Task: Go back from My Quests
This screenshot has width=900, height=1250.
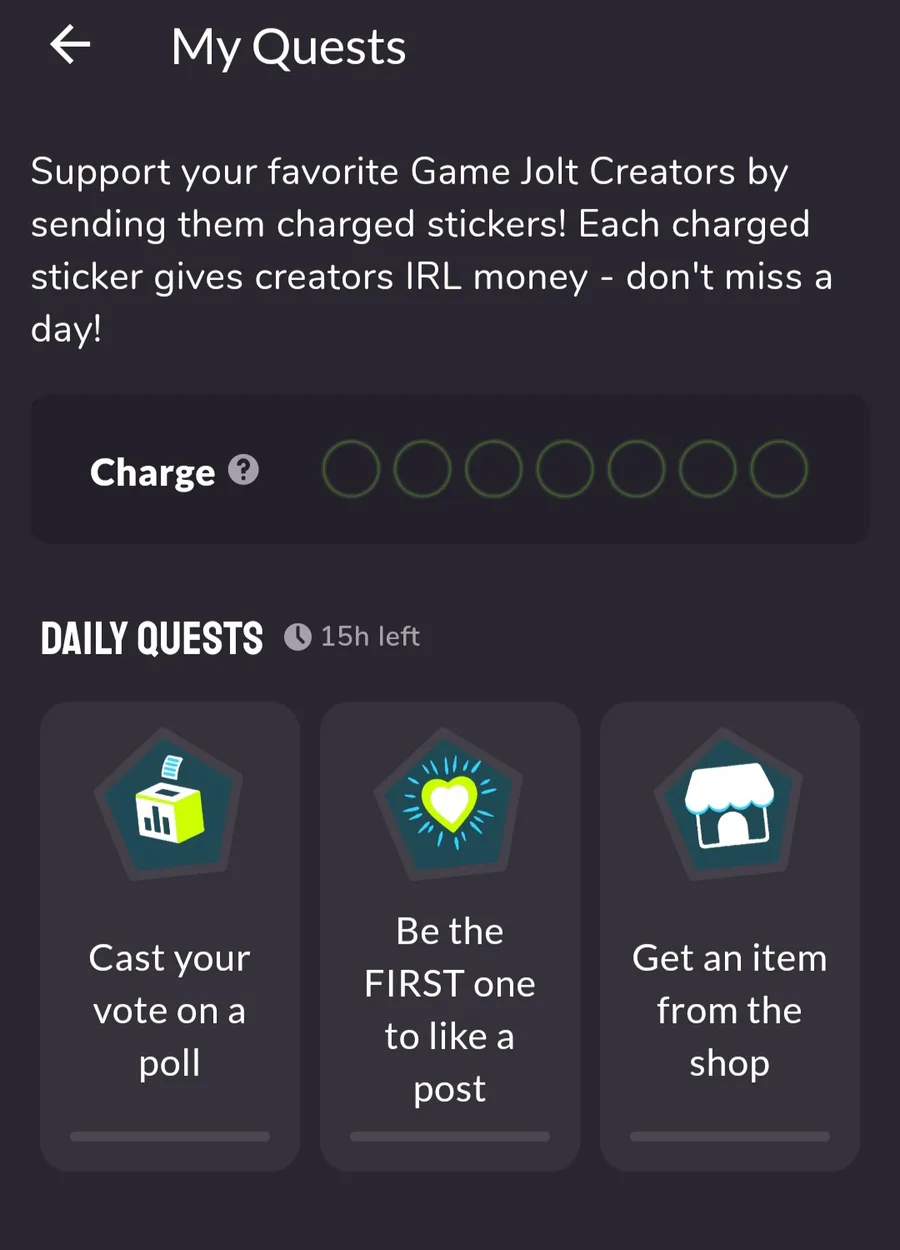Action: pos(70,45)
